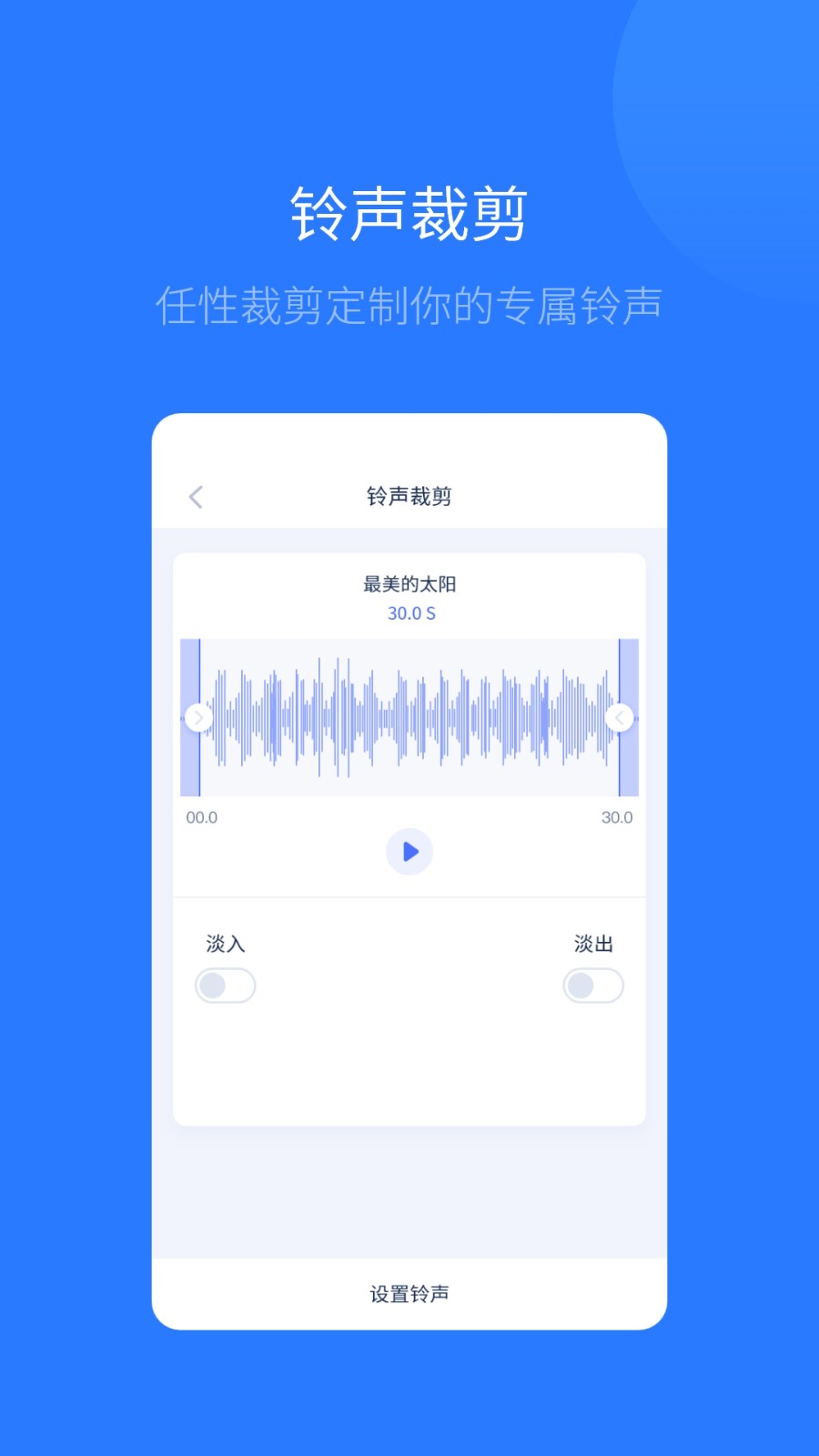Select the 铃声裁剪 title text
The image size is (819, 1456).
409,497
